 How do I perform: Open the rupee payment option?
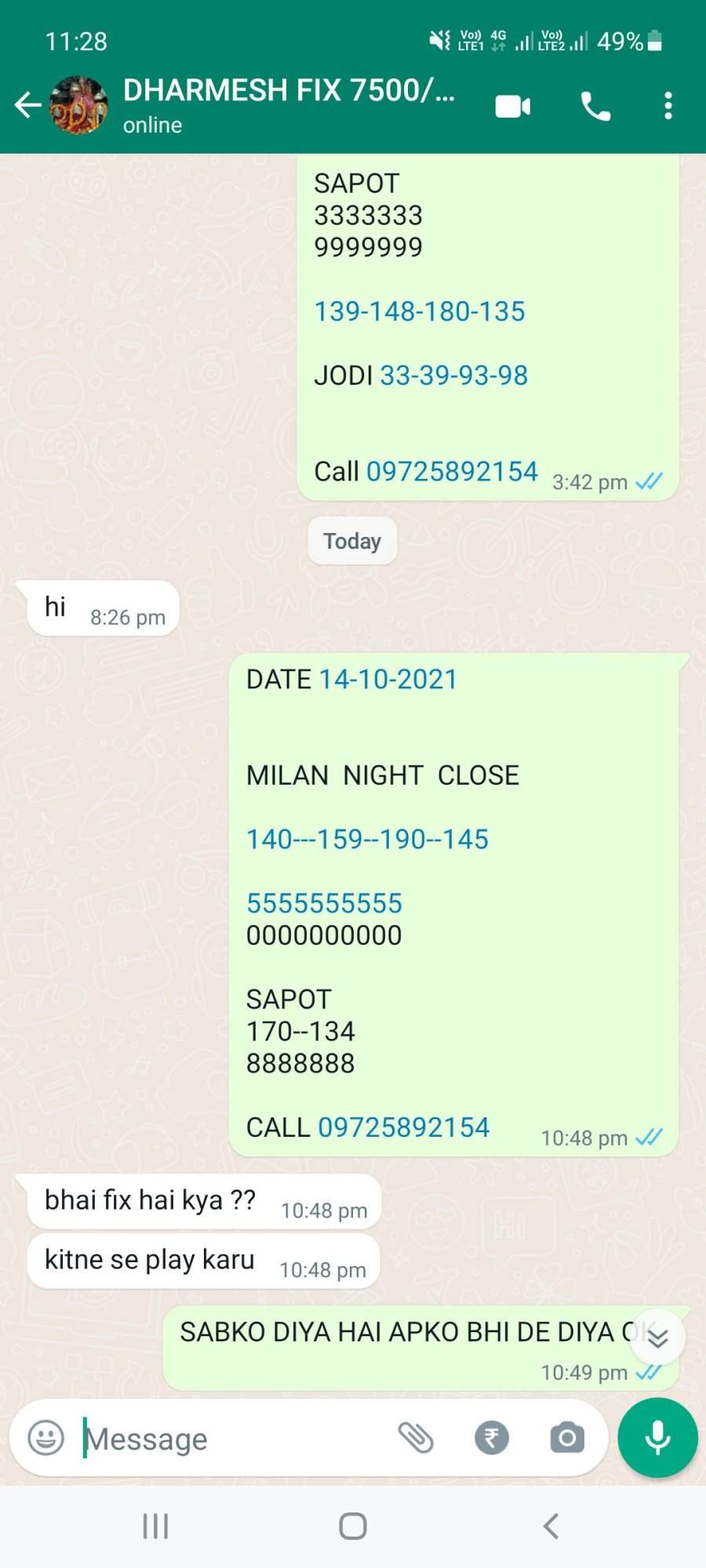[x=492, y=1438]
